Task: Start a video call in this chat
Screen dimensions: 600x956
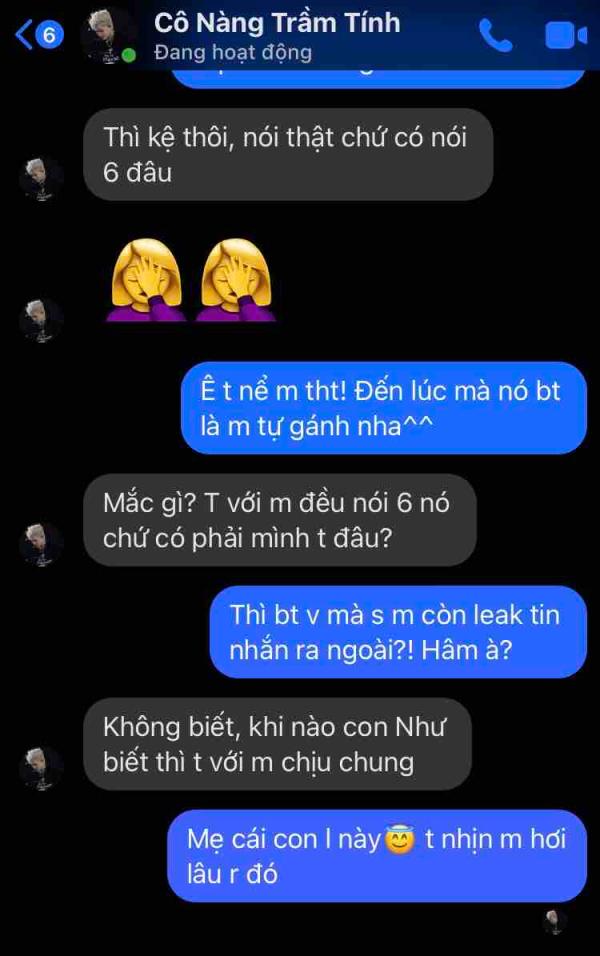Action: coord(565,36)
